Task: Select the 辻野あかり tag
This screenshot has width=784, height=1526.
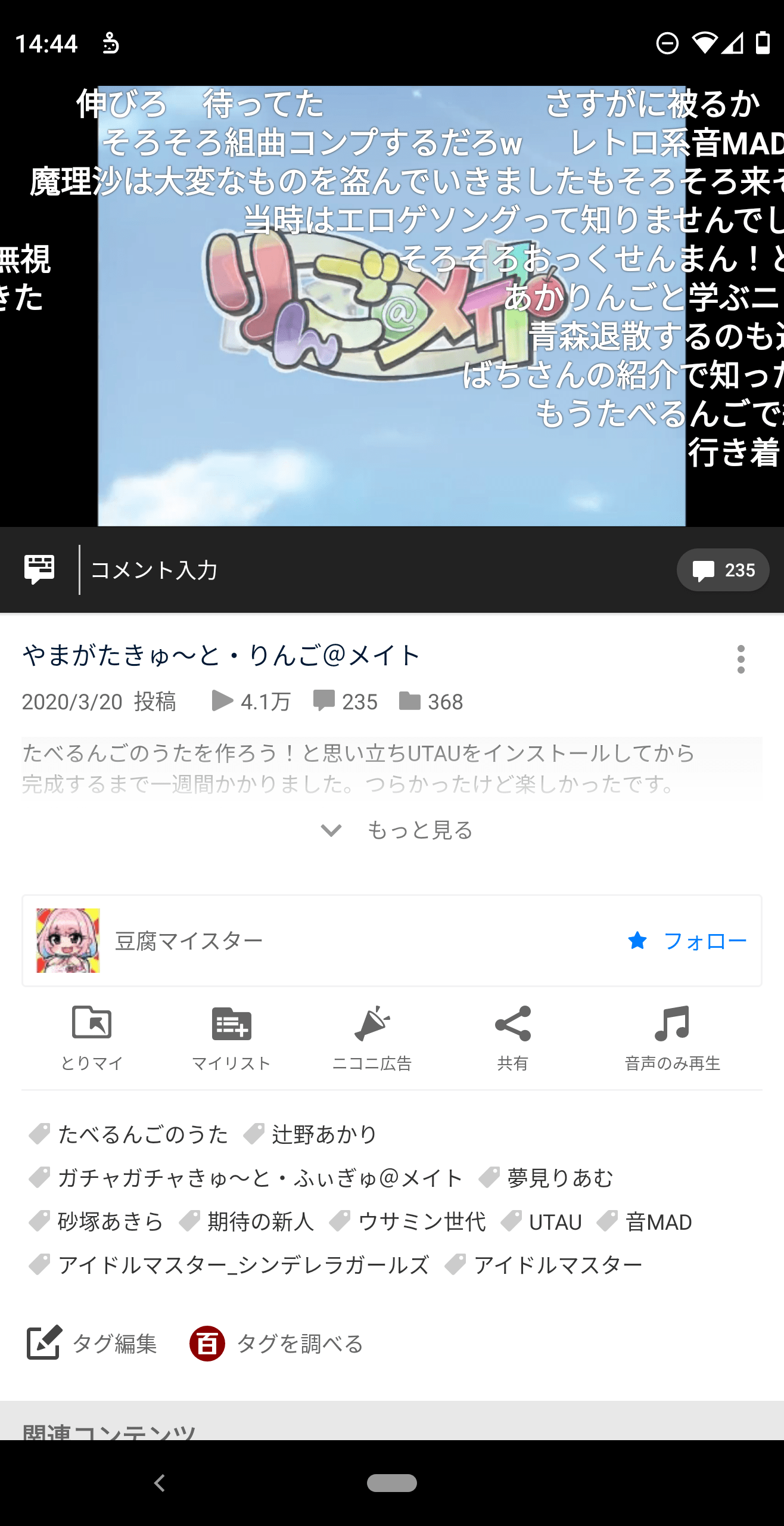Action: pyautogui.click(x=323, y=1134)
